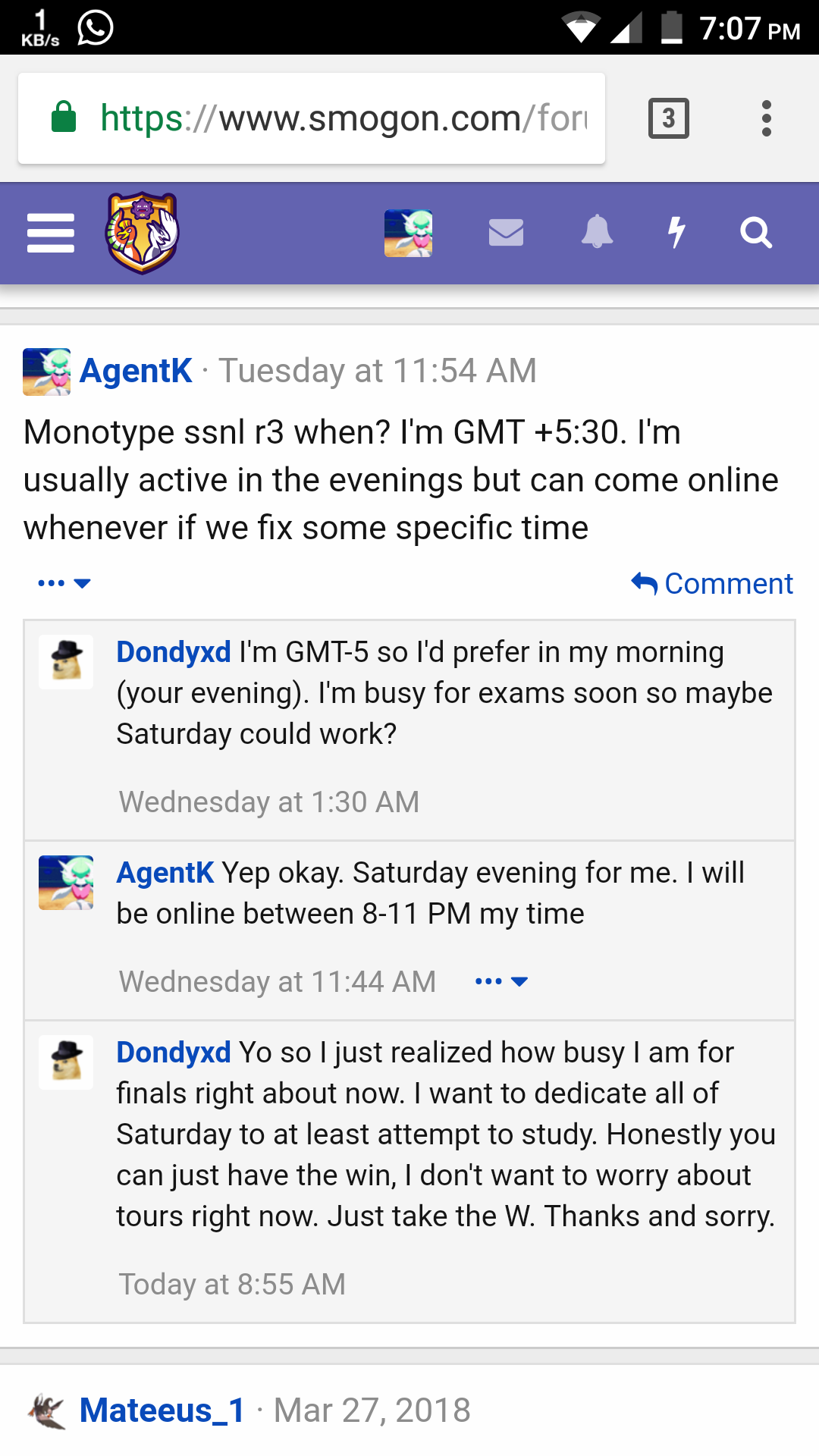The height and width of the screenshot is (1456, 819).
Task: Open the What's New lightning icon
Action: 676,232
